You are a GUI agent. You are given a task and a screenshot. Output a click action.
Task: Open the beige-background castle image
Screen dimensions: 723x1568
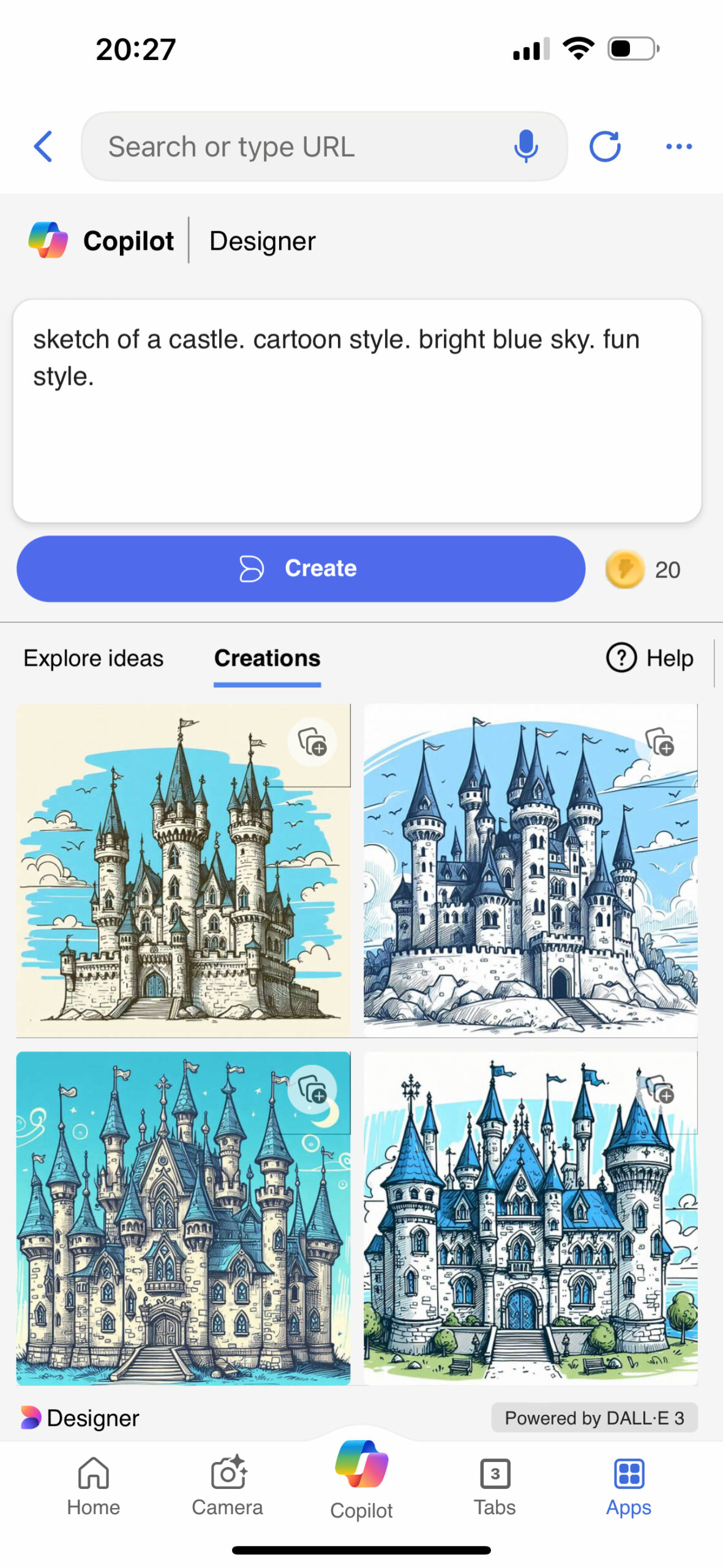tap(183, 870)
